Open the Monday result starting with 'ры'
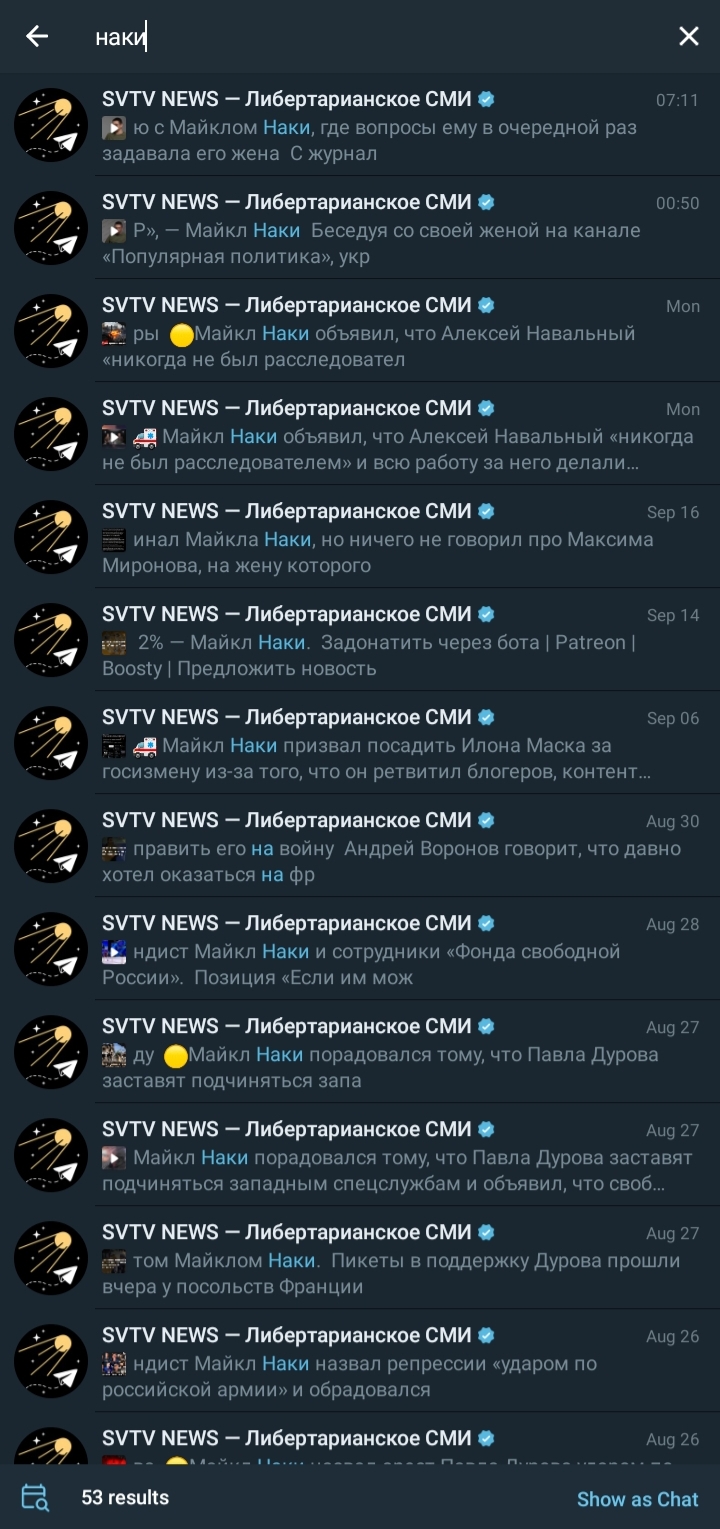Screen dimensions: 720x1529 [400, 333]
